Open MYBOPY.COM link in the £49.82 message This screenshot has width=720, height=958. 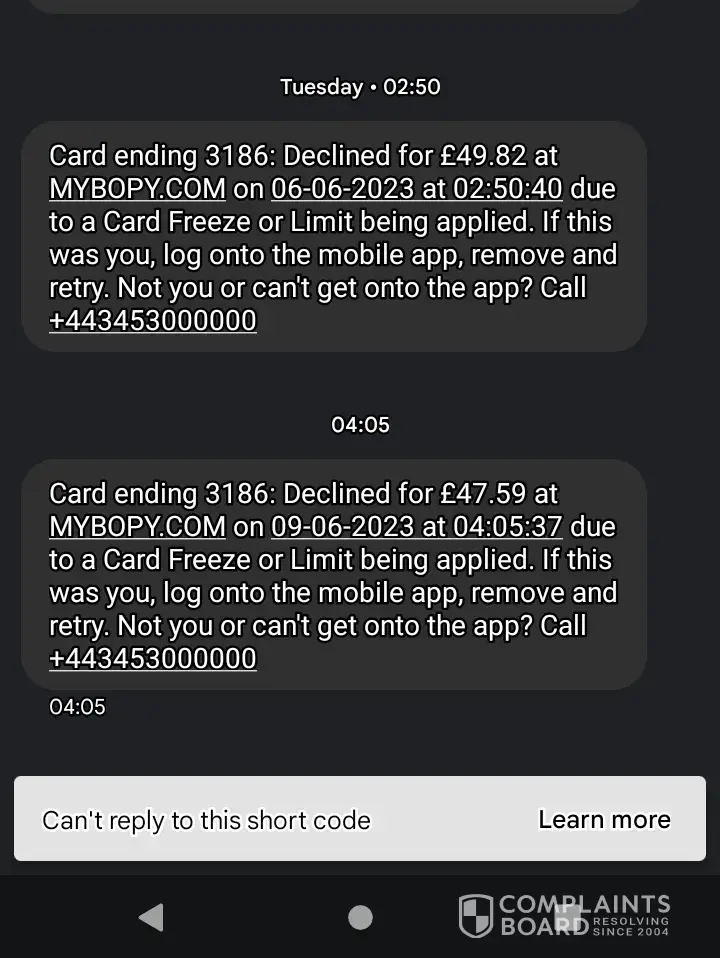pyautogui.click(x=137, y=188)
